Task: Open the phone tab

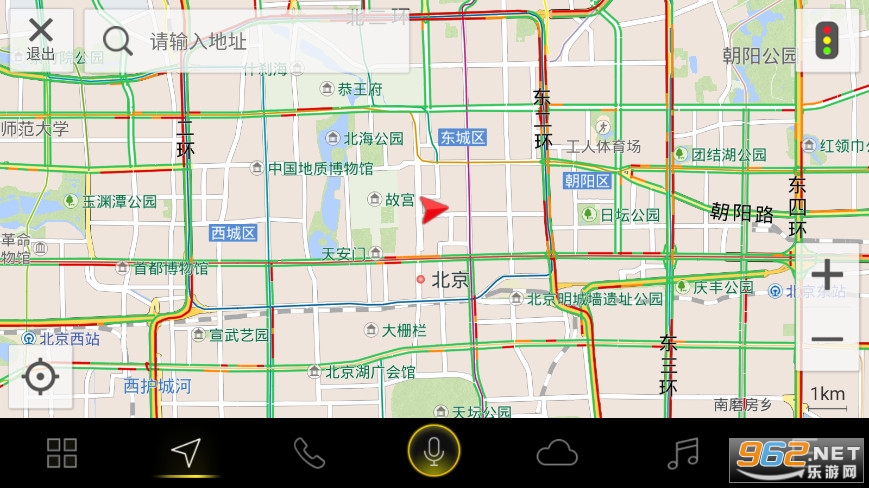Action: click(x=310, y=453)
